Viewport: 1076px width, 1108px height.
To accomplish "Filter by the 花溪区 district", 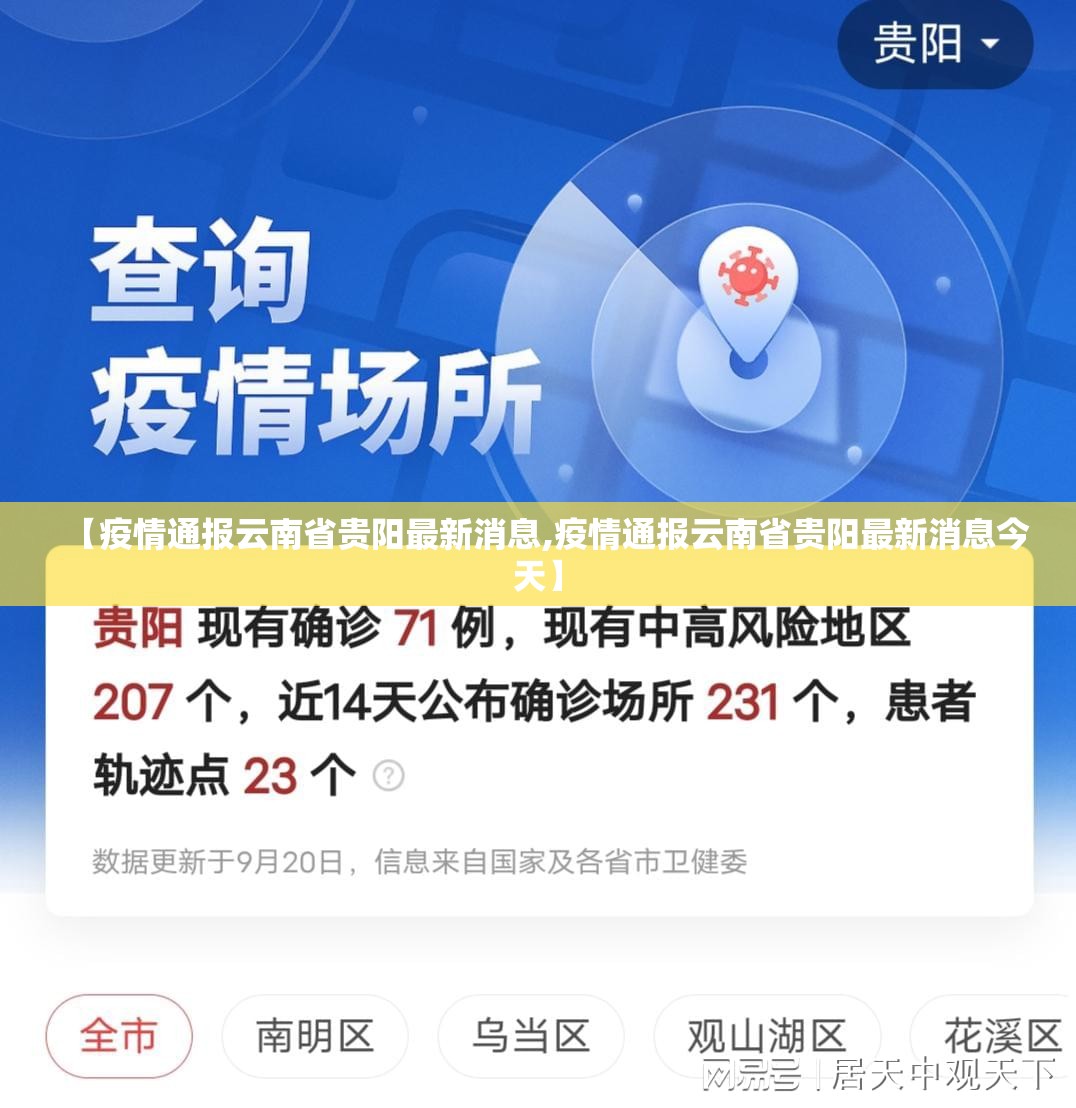I will coord(1000,1036).
